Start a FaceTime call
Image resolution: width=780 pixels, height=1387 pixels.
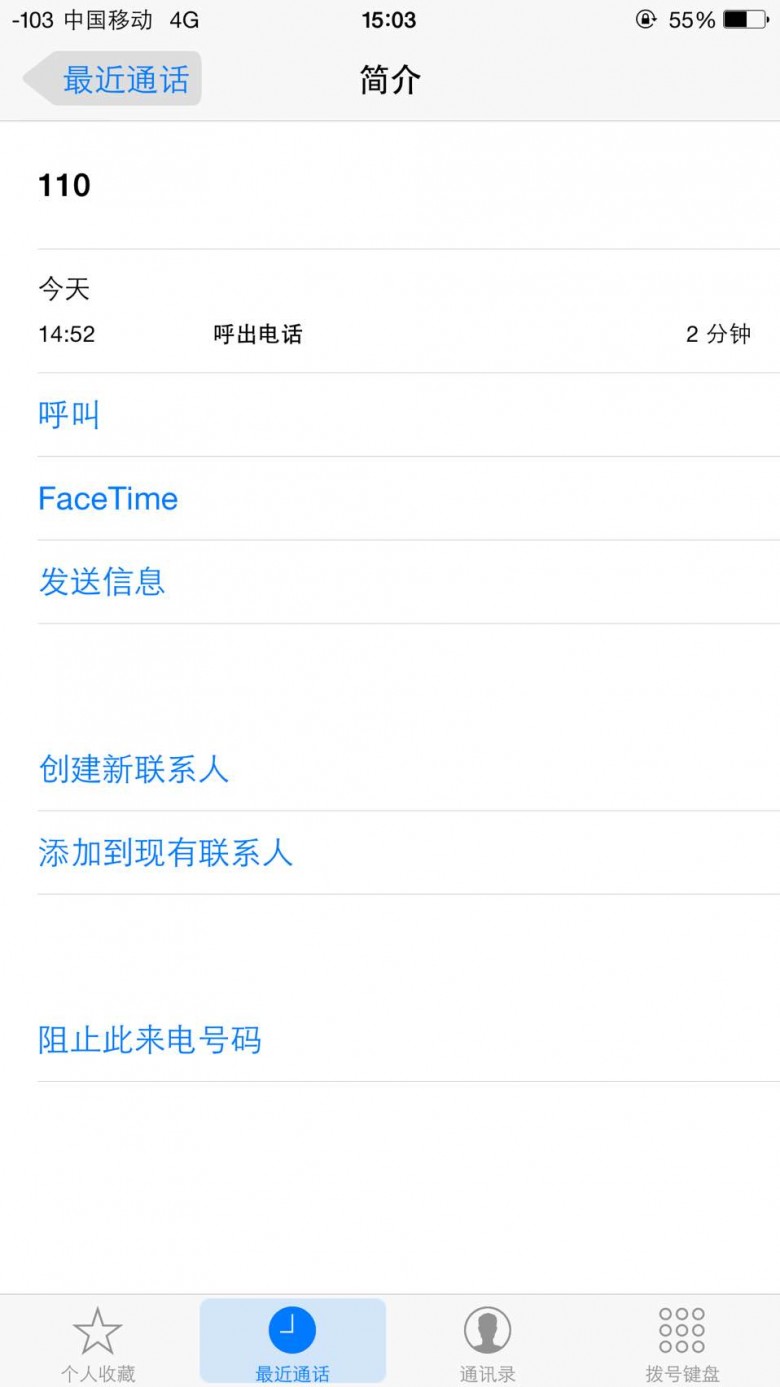pyautogui.click(x=108, y=498)
